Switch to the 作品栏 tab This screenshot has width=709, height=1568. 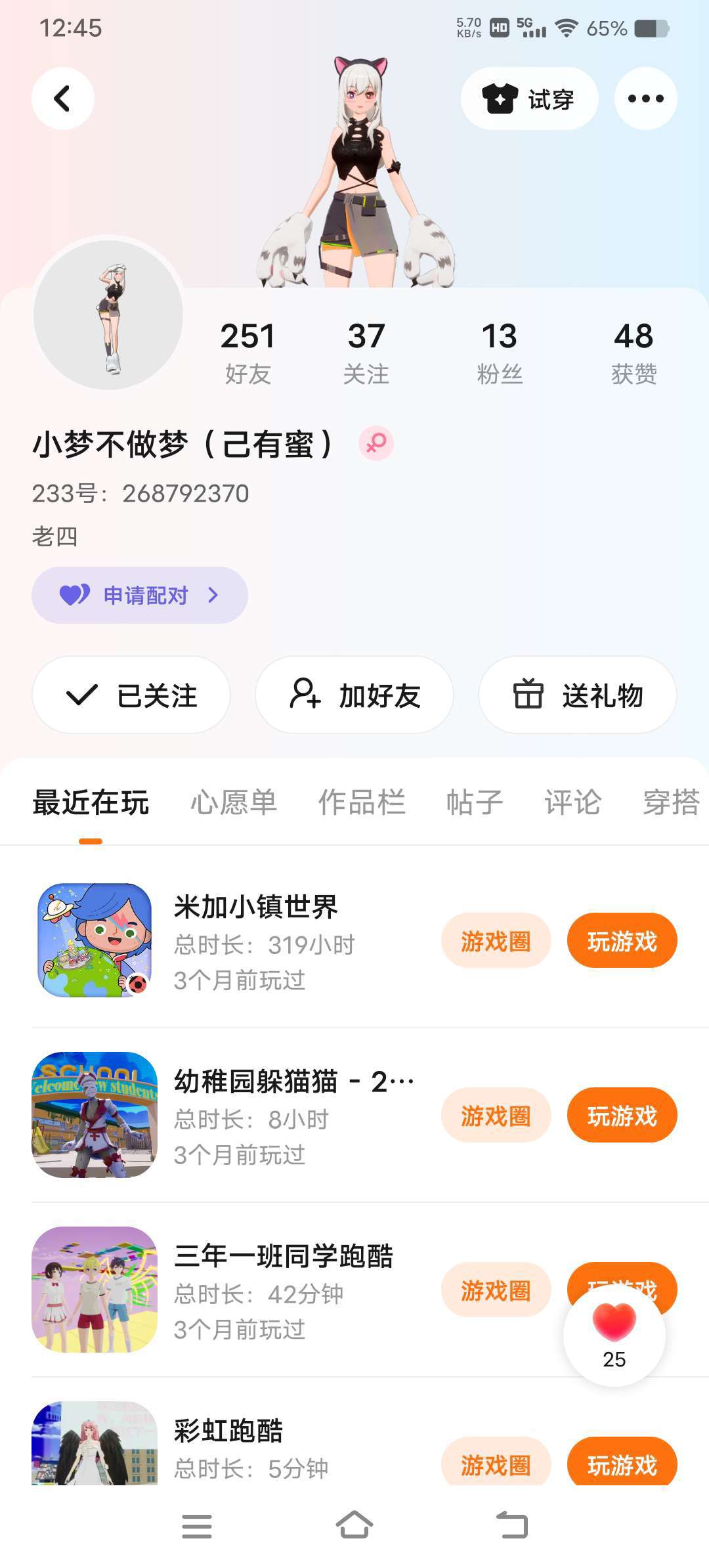click(362, 802)
